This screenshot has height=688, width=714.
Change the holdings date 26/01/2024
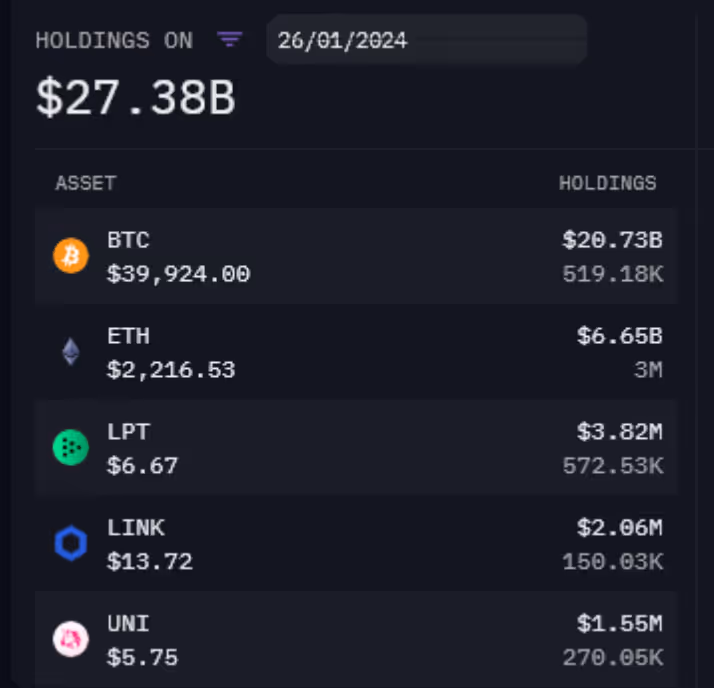click(425, 41)
